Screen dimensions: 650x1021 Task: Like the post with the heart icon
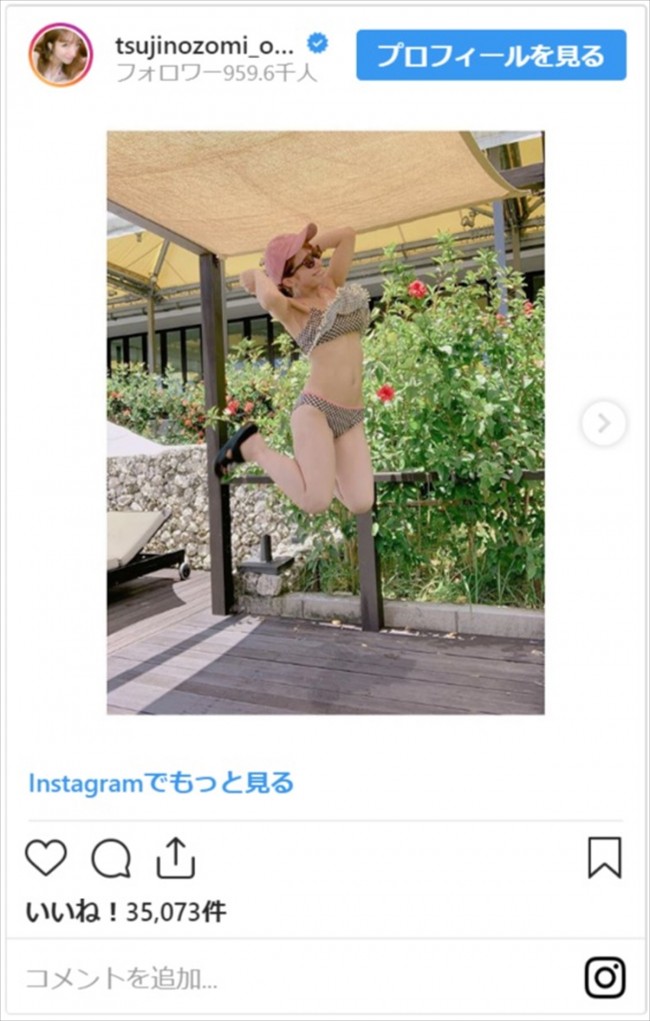pyautogui.click(x=46, y=858)
